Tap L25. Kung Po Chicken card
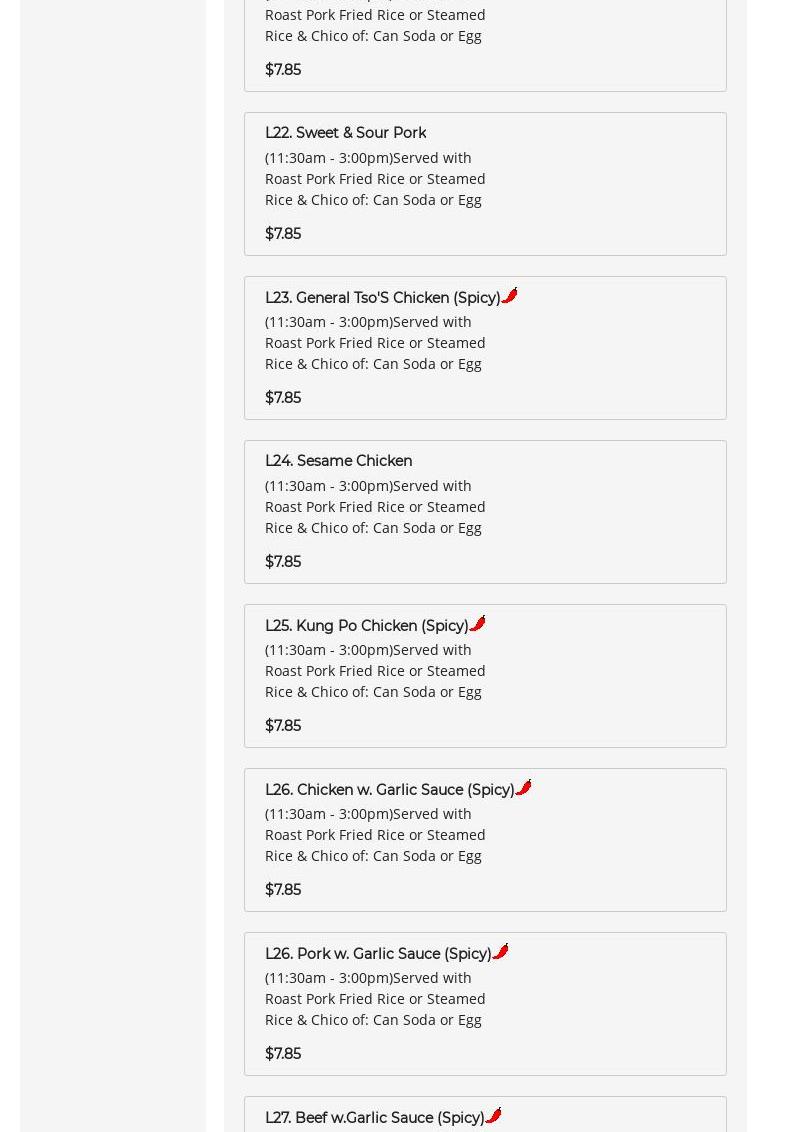 pyautogui.click(x=484, y=676)
